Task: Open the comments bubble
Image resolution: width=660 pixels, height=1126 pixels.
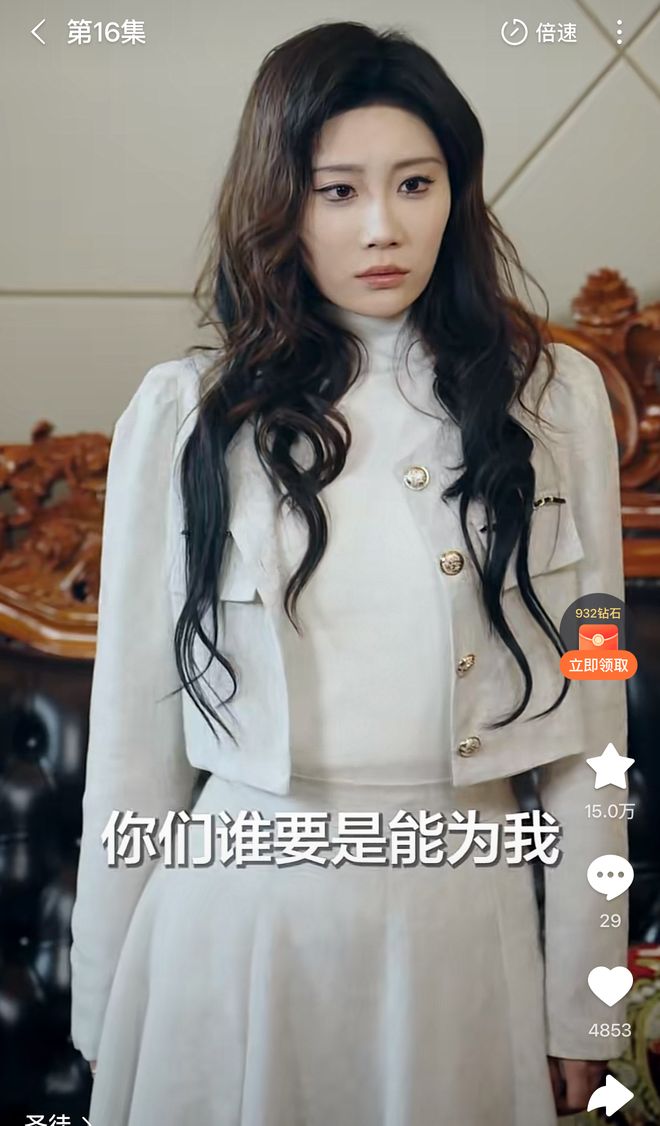Action: [x=610, y=878]
